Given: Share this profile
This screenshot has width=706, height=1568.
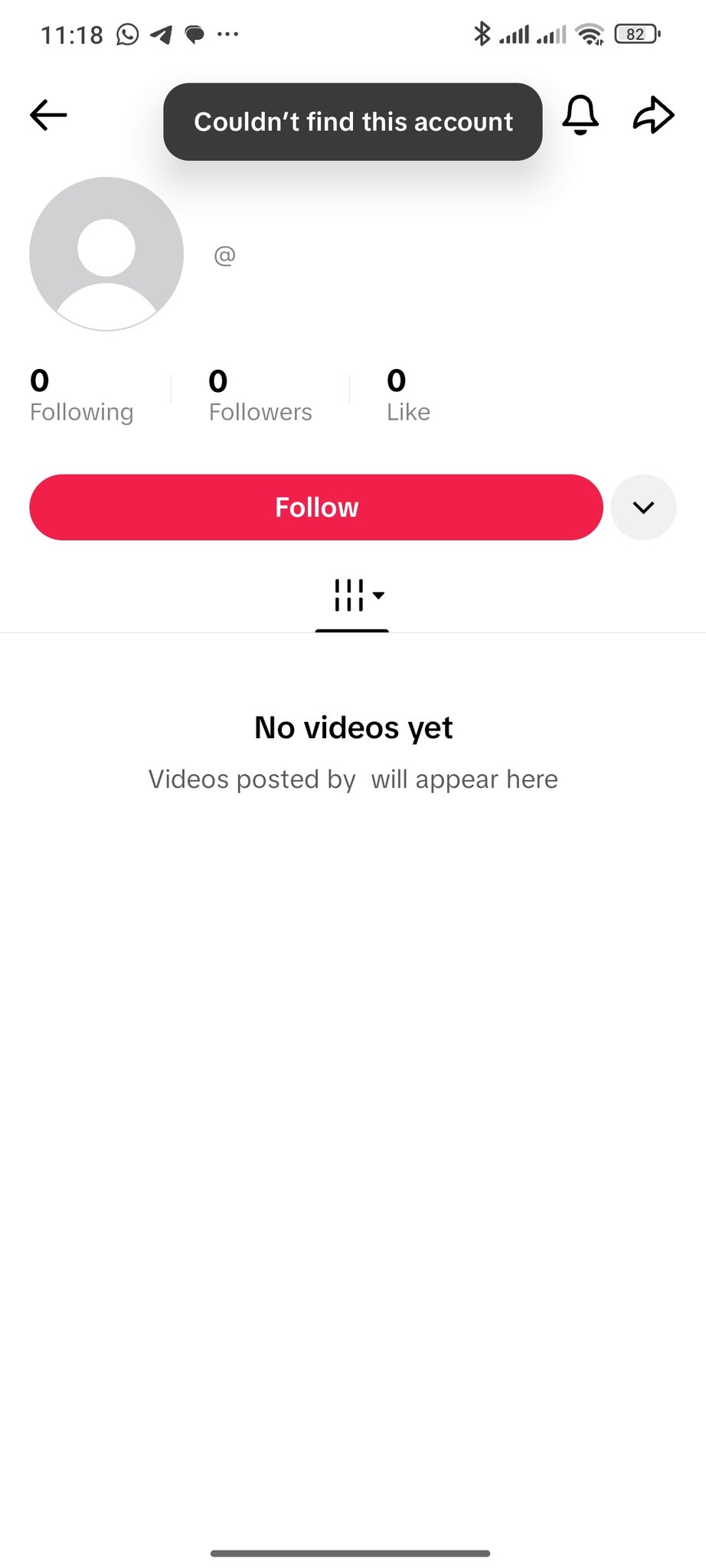Looking at the screenshot, I should 653,116.
